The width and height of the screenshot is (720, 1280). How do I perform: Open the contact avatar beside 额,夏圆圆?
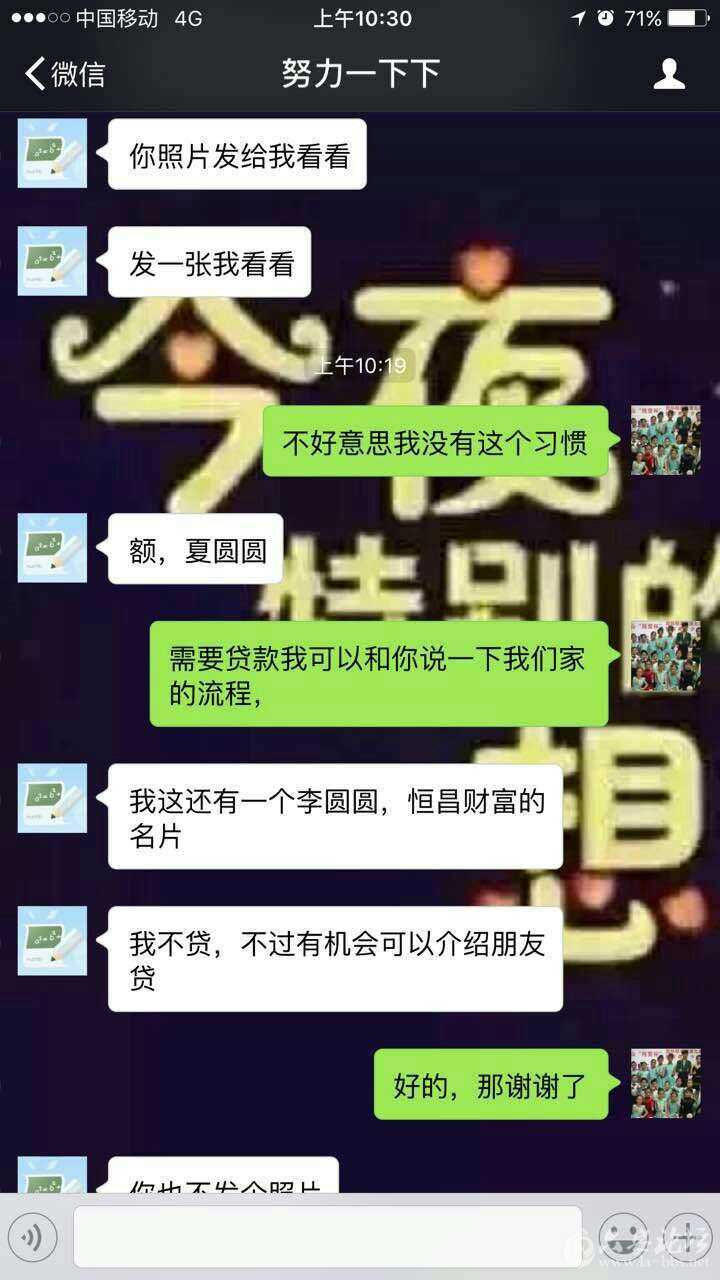[x=52, y=548]
